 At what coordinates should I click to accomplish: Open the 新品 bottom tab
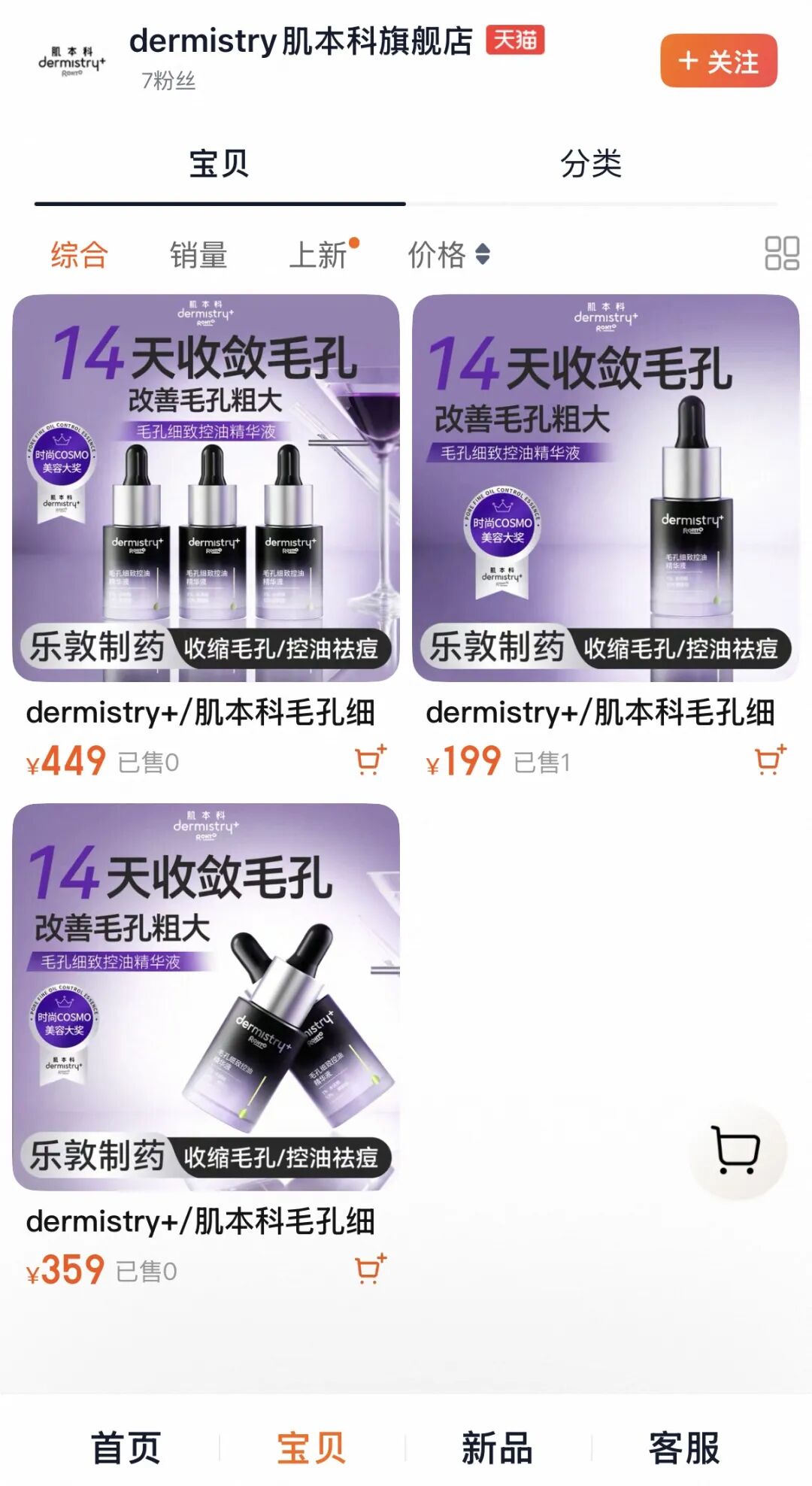pos(497,1448)
